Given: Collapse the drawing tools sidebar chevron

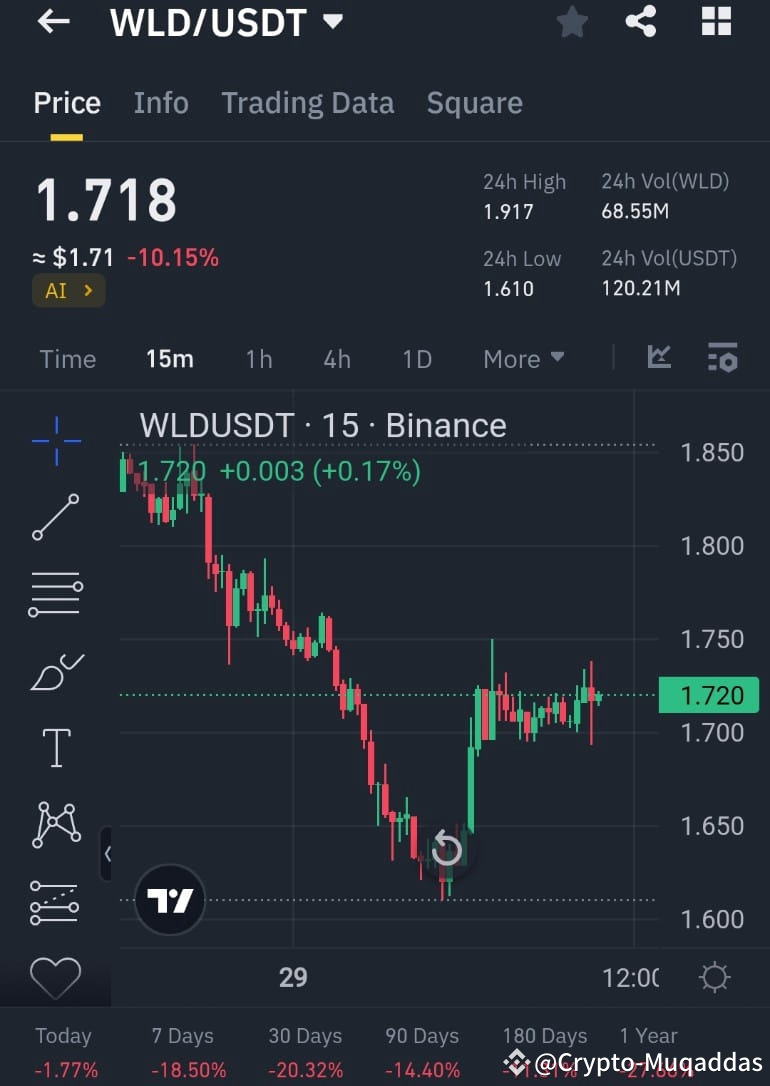Looking at the screenshot, I should click(x=110, y=855).
